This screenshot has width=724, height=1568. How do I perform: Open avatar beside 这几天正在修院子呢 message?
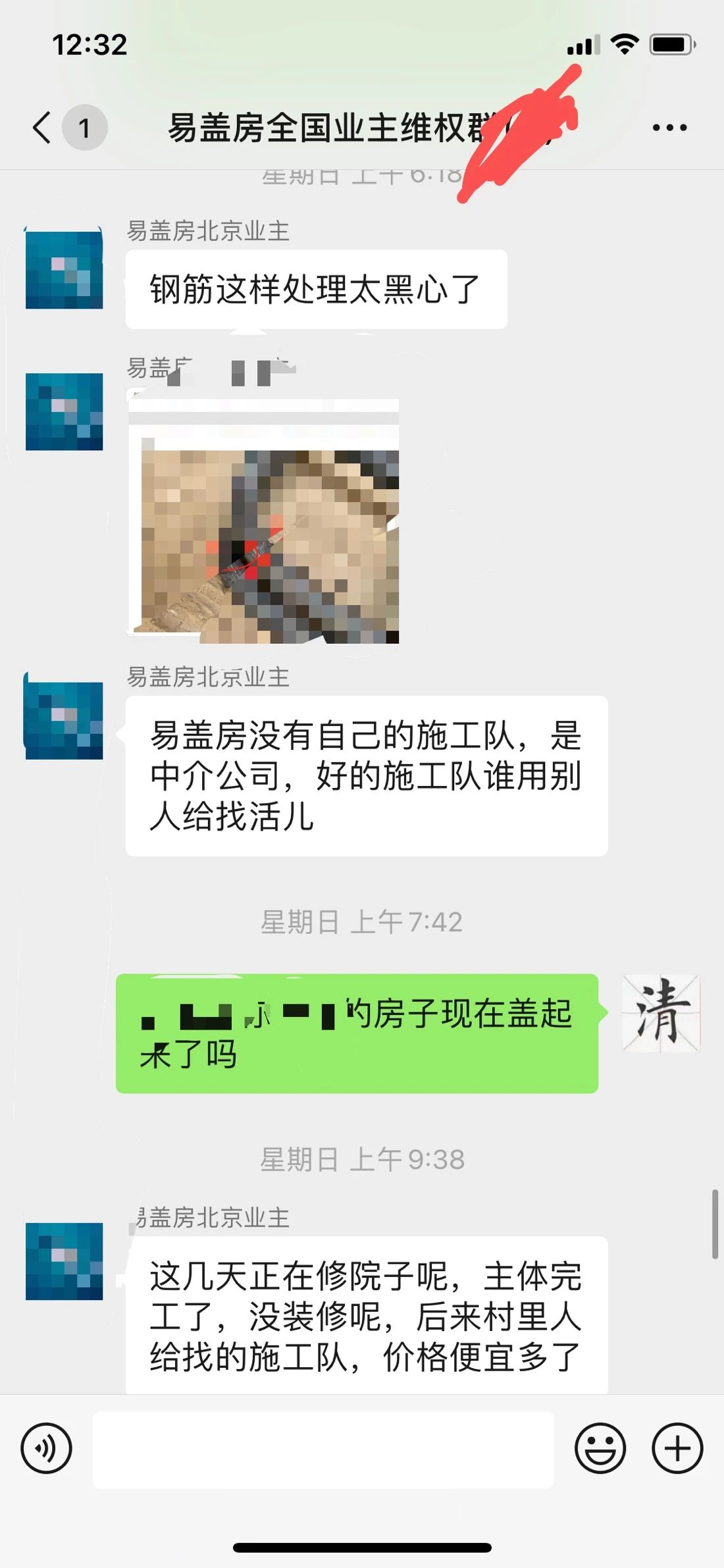coord(64,1261)
